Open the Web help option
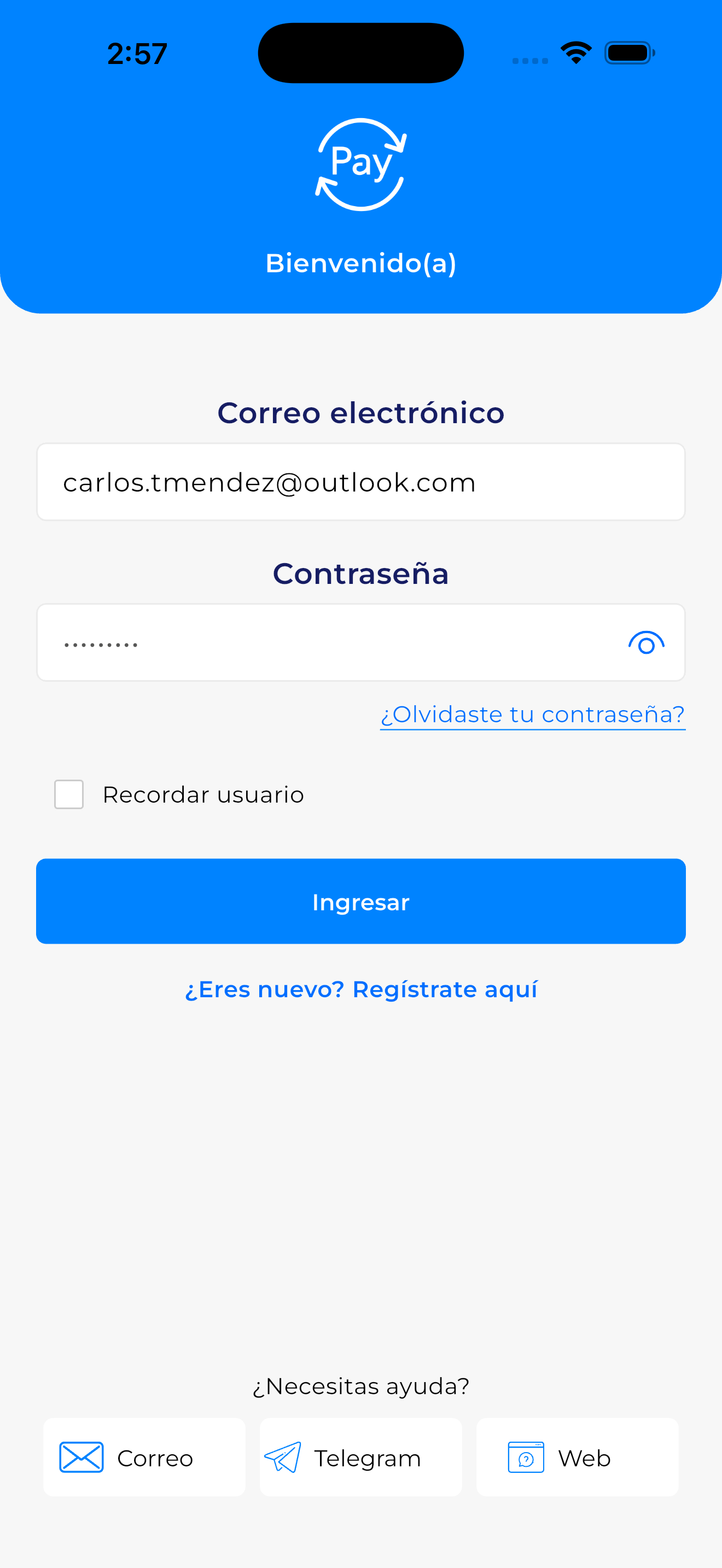722x1568 pixels. click(x=577, y=1458)
